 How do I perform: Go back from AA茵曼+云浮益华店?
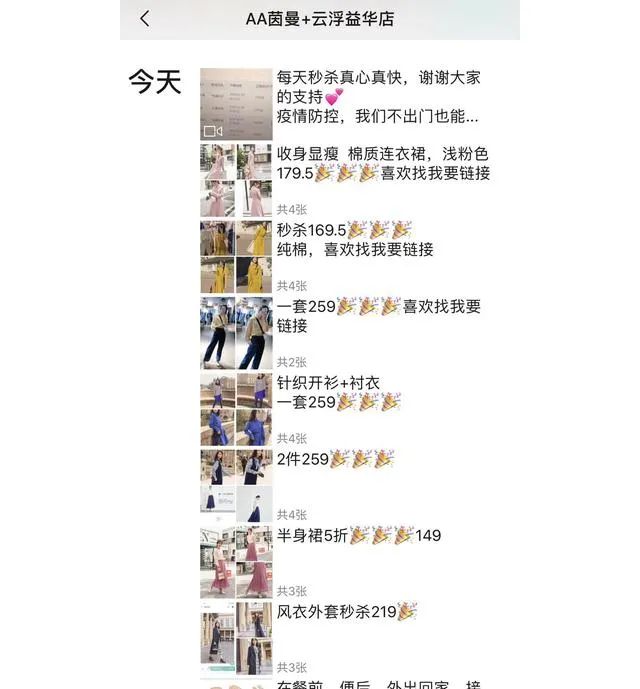[x=145, y=19]
